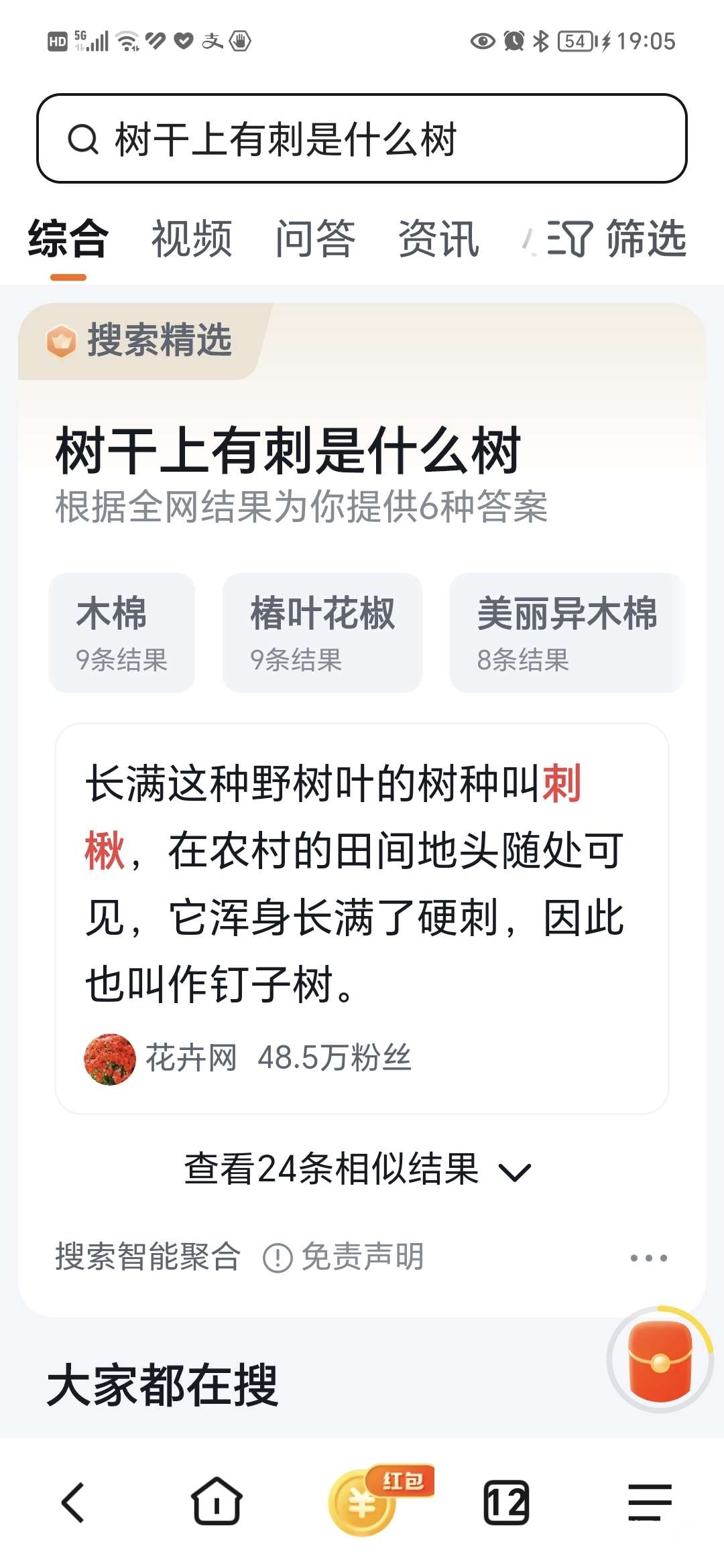Select the 椿叶花椒 answer chip

(x=322, y=633)
